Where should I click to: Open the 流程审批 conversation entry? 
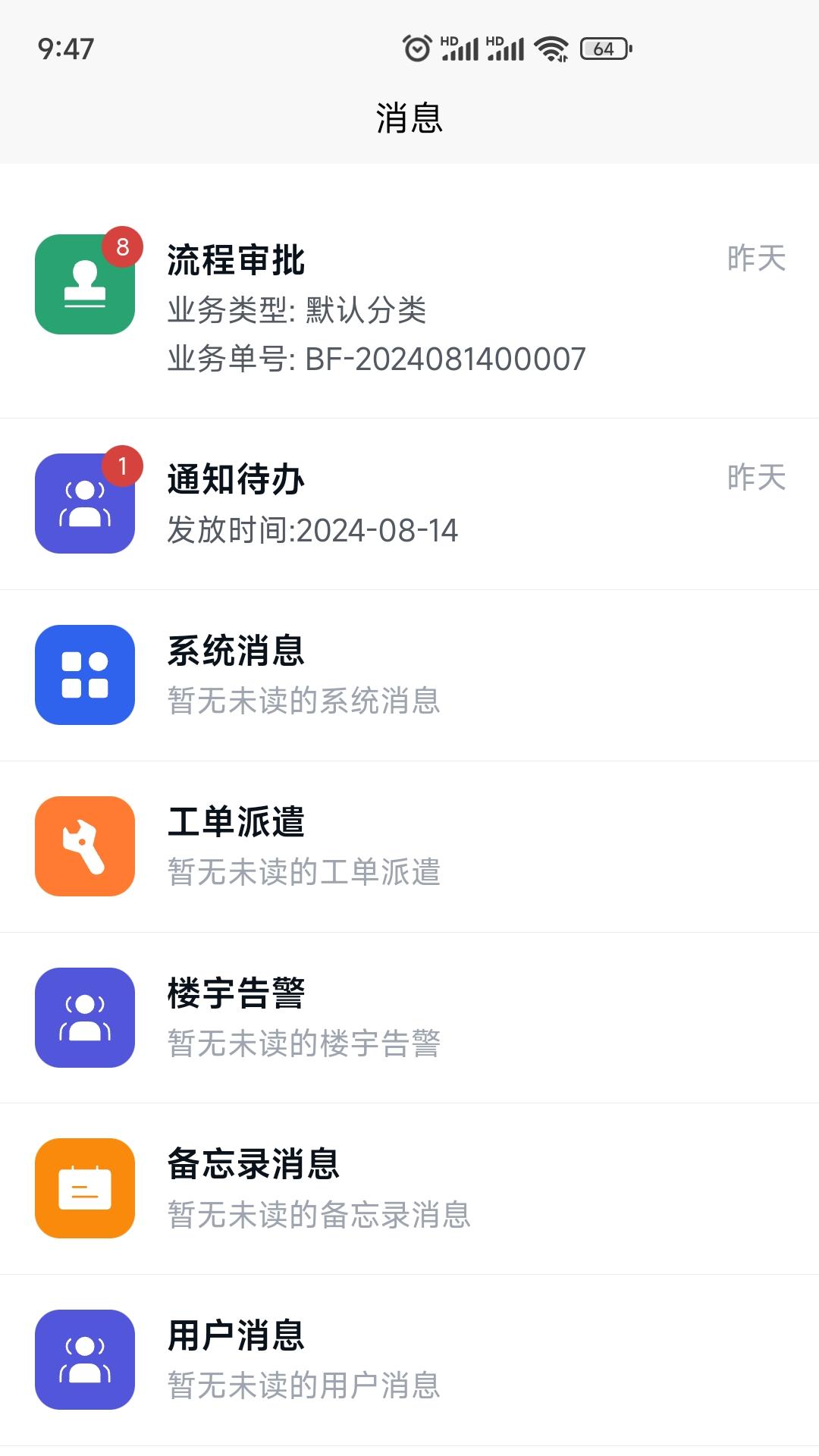(409, 303)
